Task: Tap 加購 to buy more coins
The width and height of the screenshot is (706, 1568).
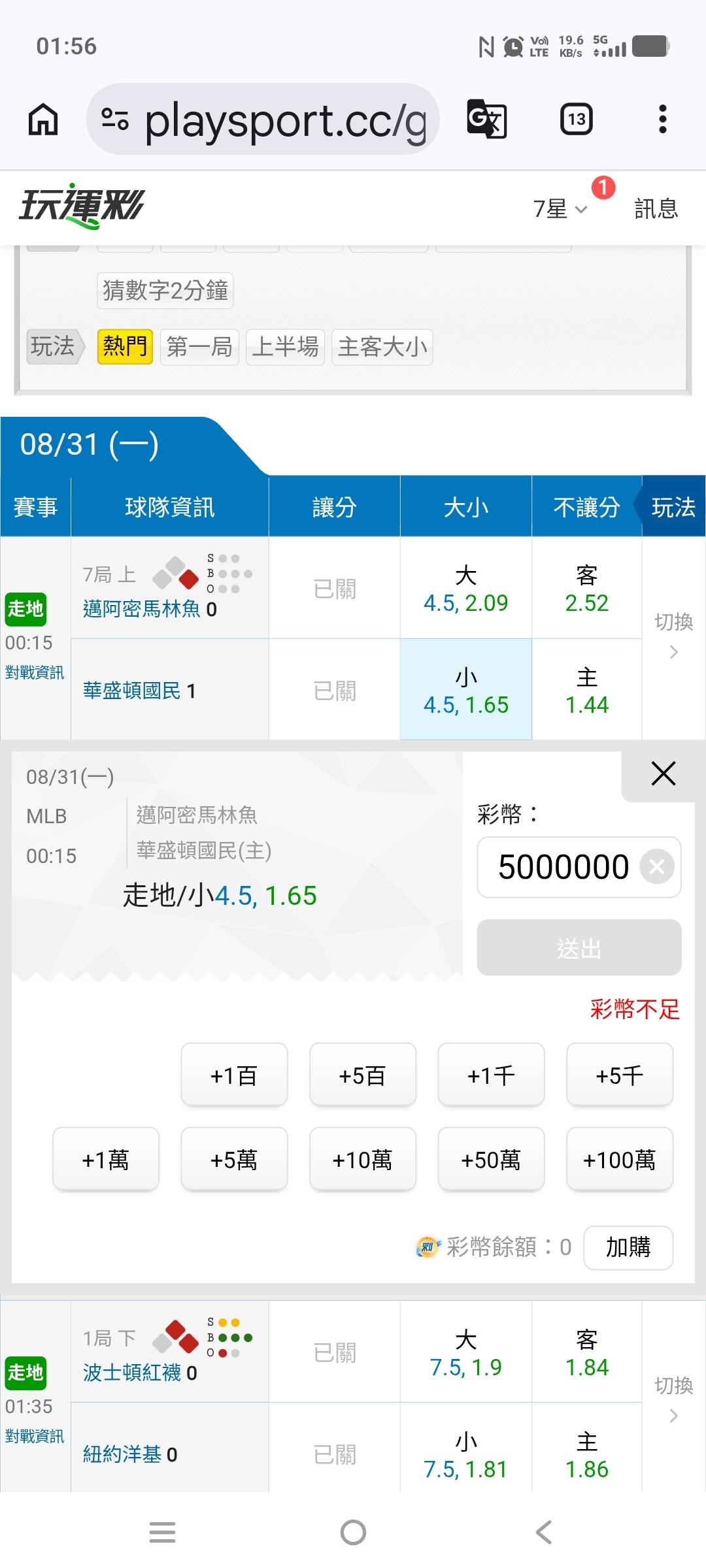Action: (628, 1247)
